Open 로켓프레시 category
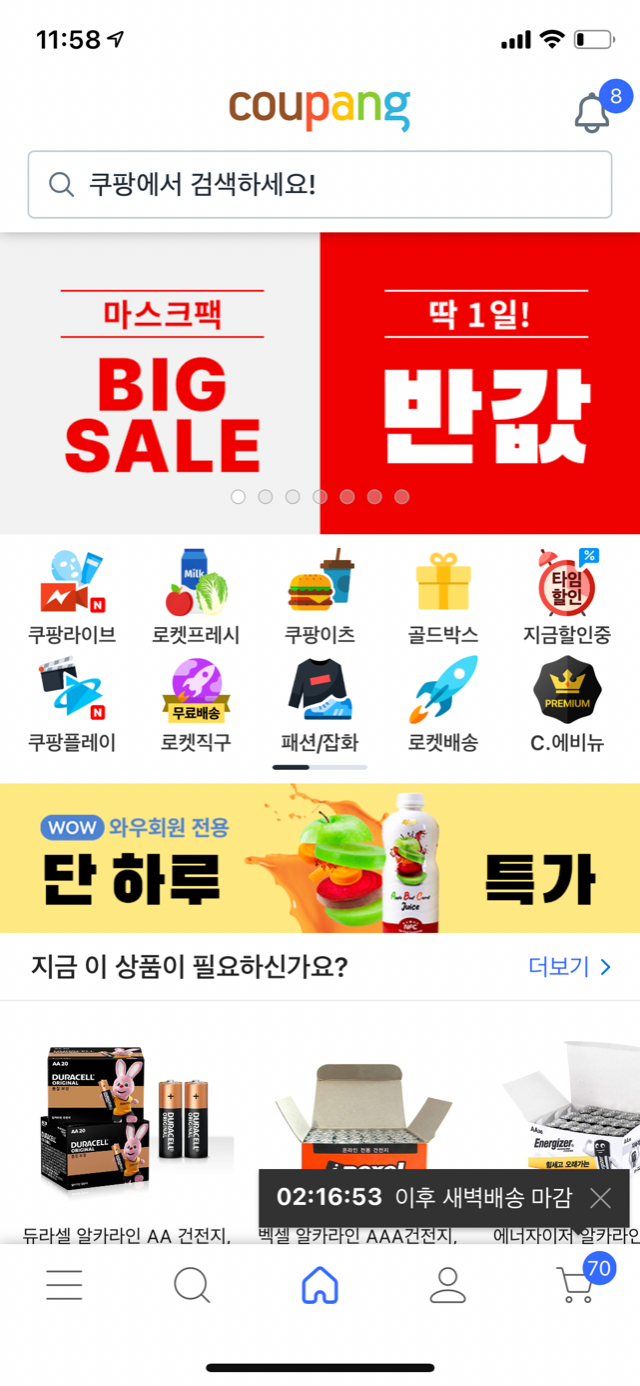This screenshot has height=1386, width=640. tap(196, 596)
